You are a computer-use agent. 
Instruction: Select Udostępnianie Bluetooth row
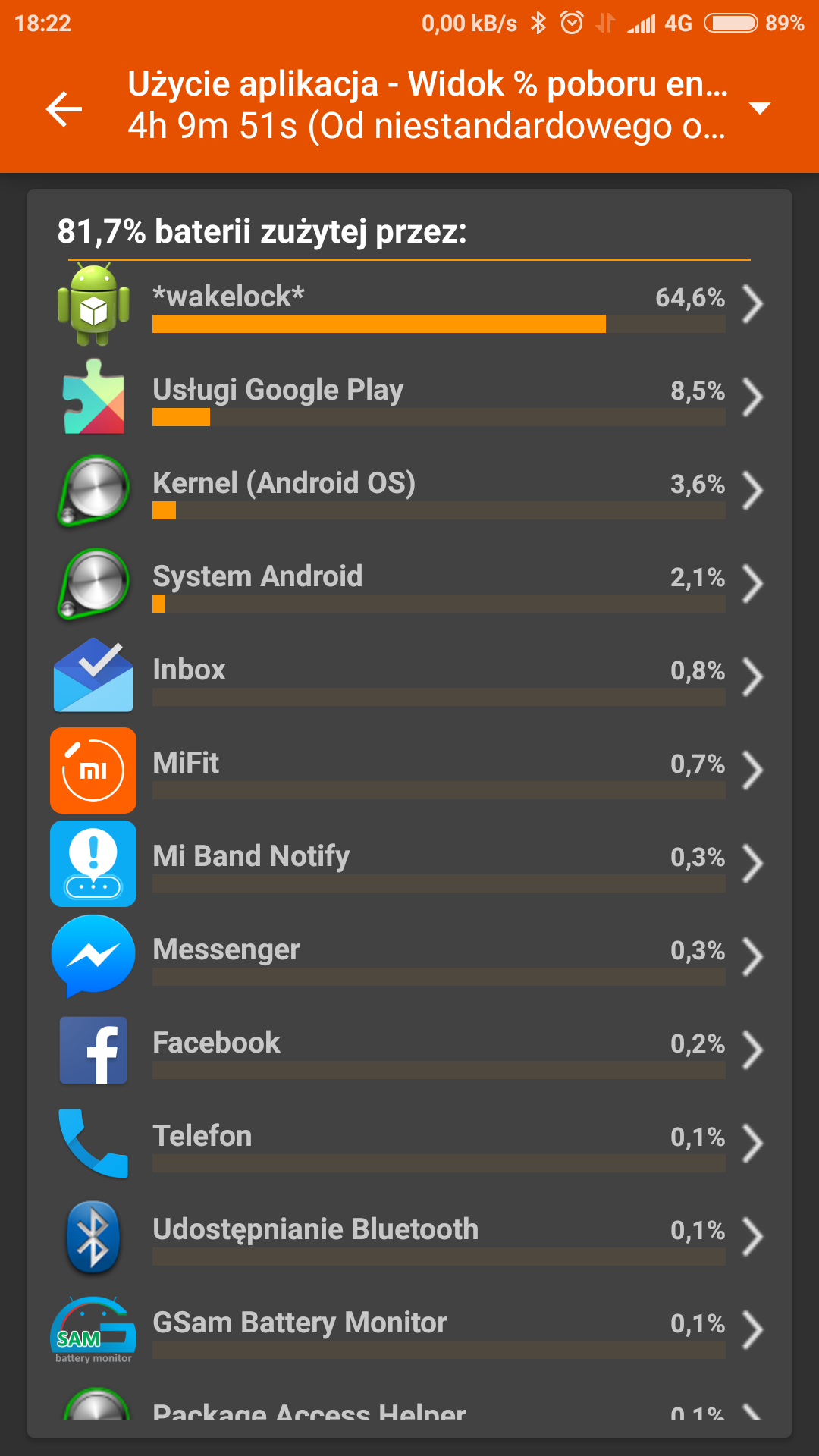coord(409,1237)
